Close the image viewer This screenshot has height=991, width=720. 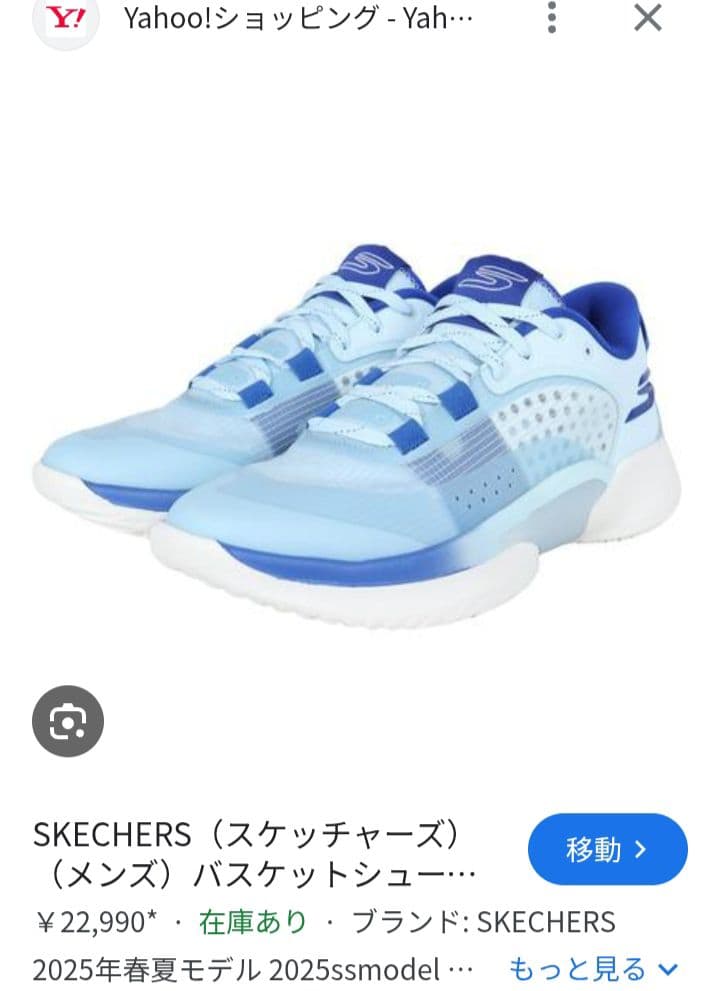coord(648,17)
